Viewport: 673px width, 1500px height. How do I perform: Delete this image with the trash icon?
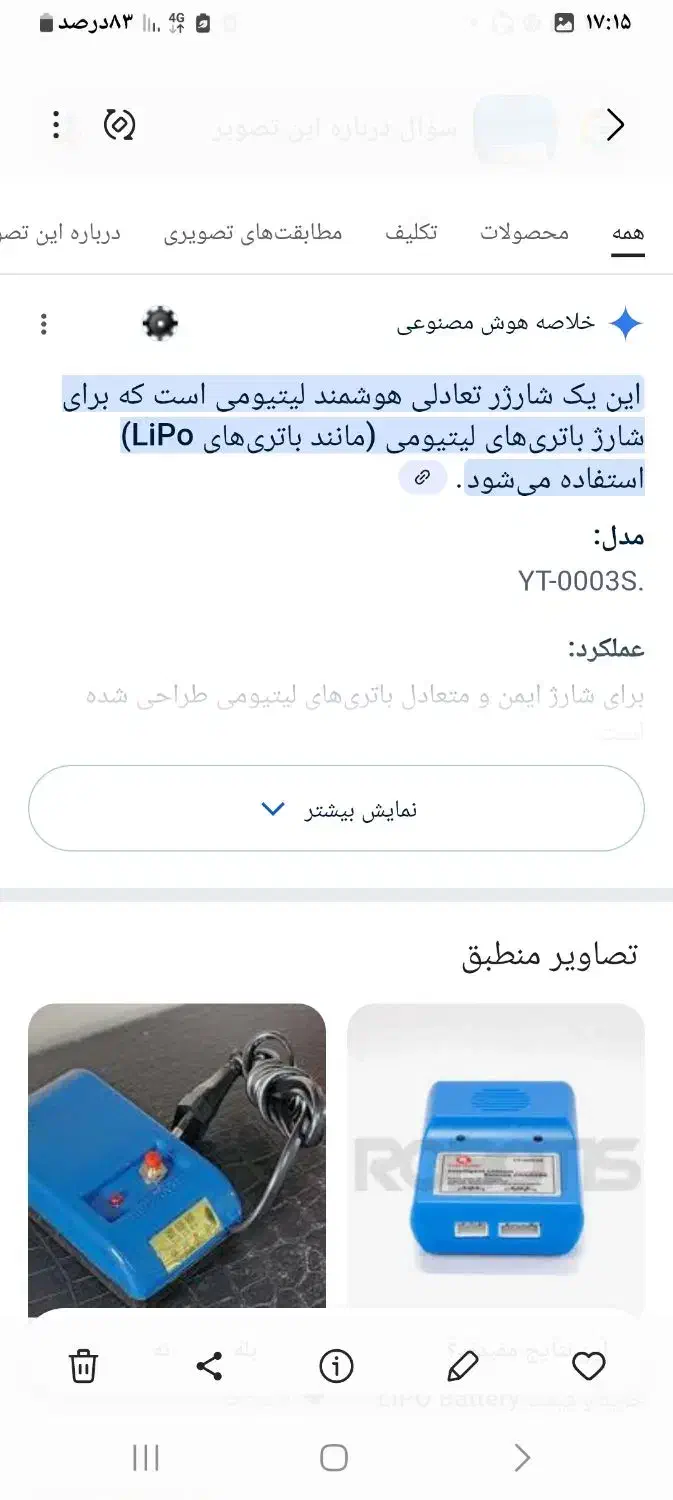tap(83, 1366)
